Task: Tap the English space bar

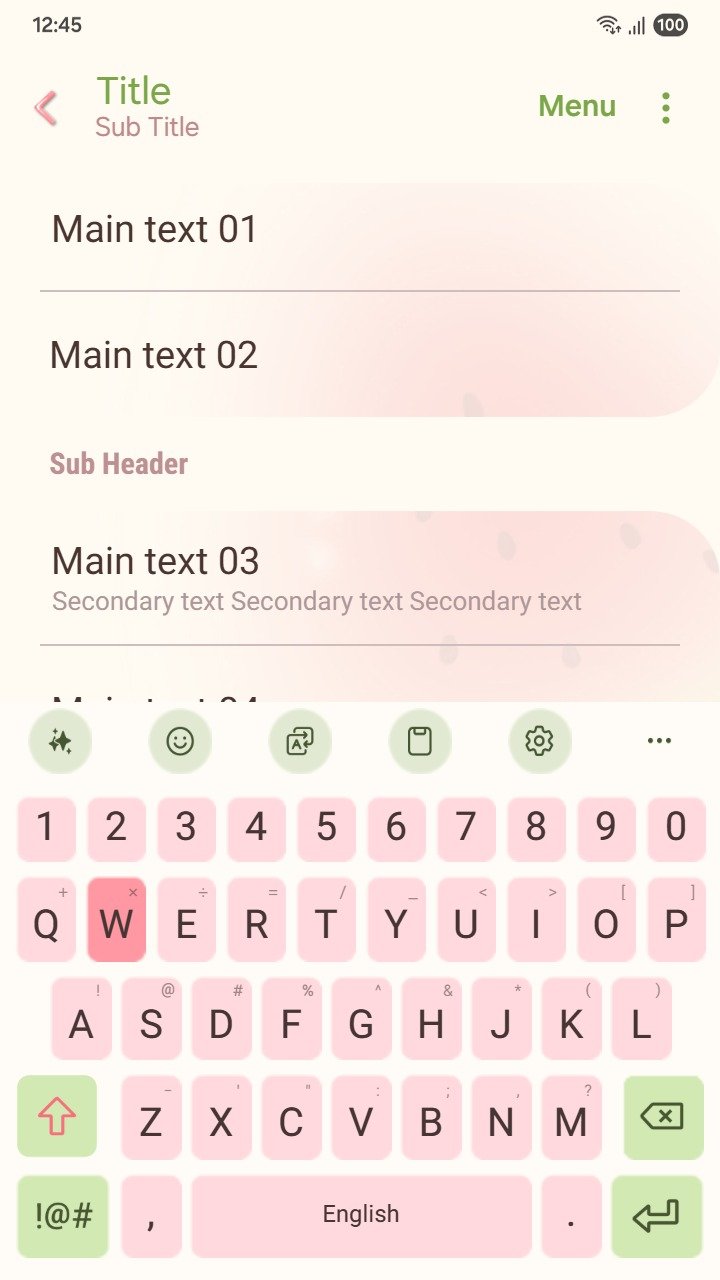Action: click(x=361, y=1216)
